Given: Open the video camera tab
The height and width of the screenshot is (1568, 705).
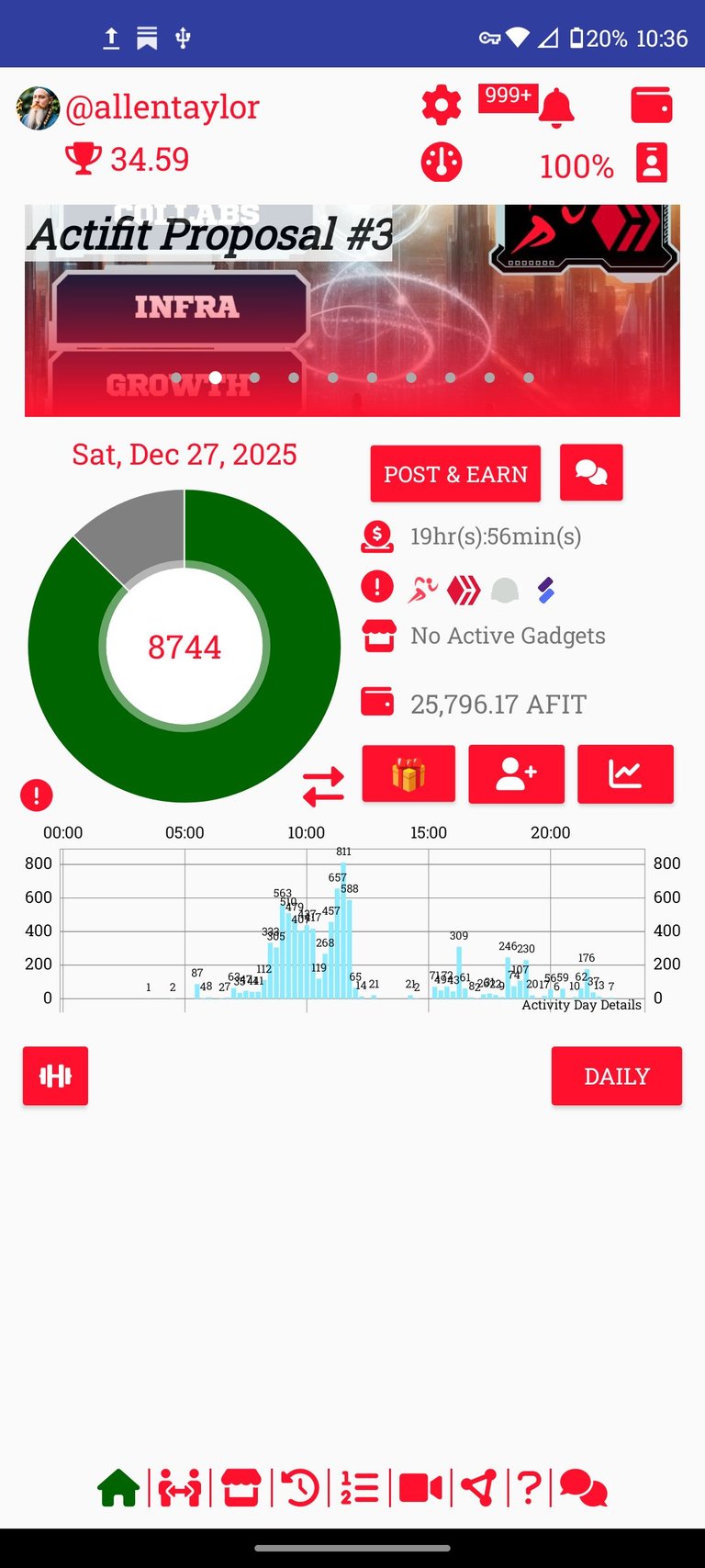Looking at the screenshot, I should click(x=420, y=1488).
